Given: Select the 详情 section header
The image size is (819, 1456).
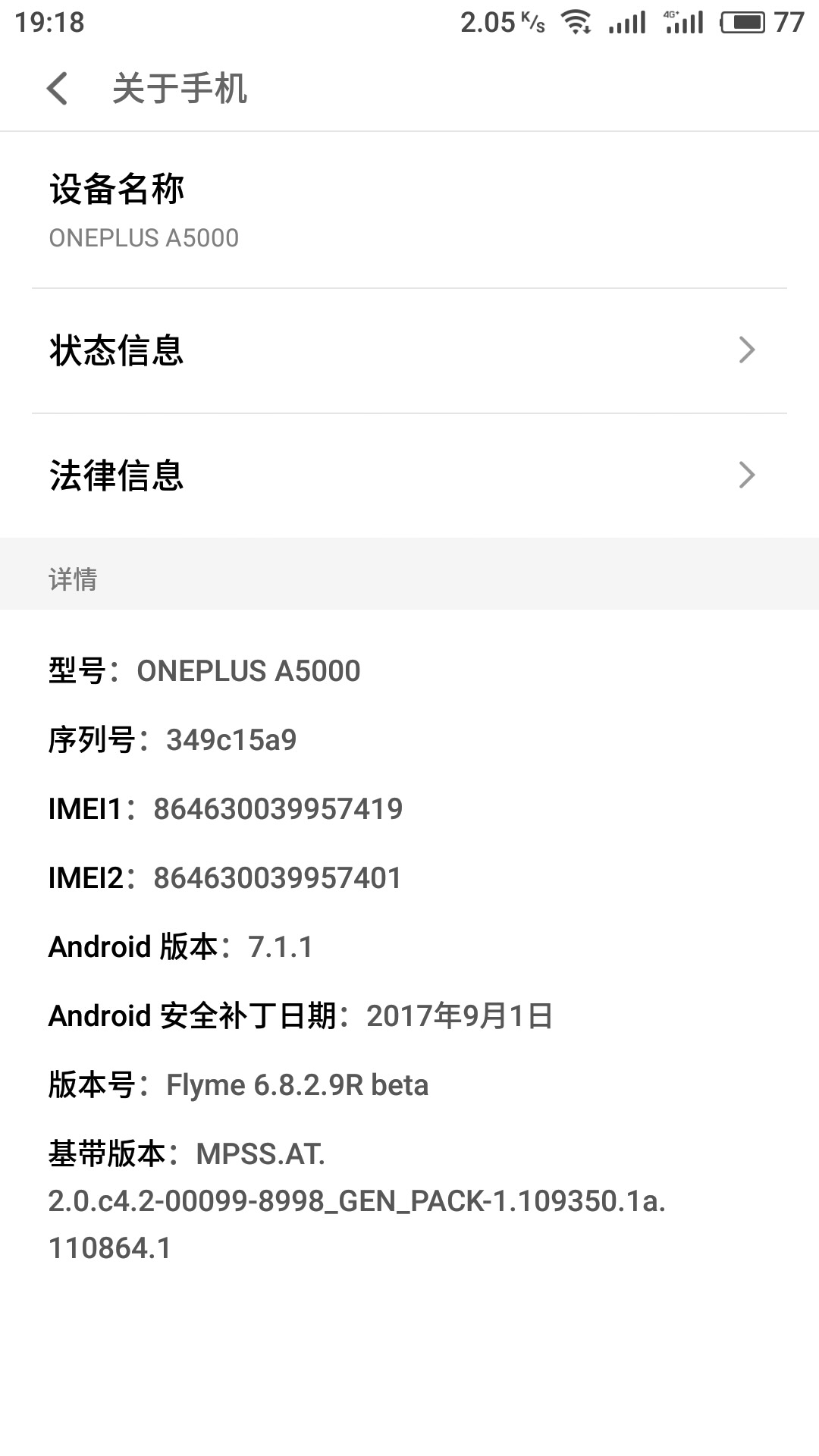Looking at the screenshot, I should [x=72, y=580].
